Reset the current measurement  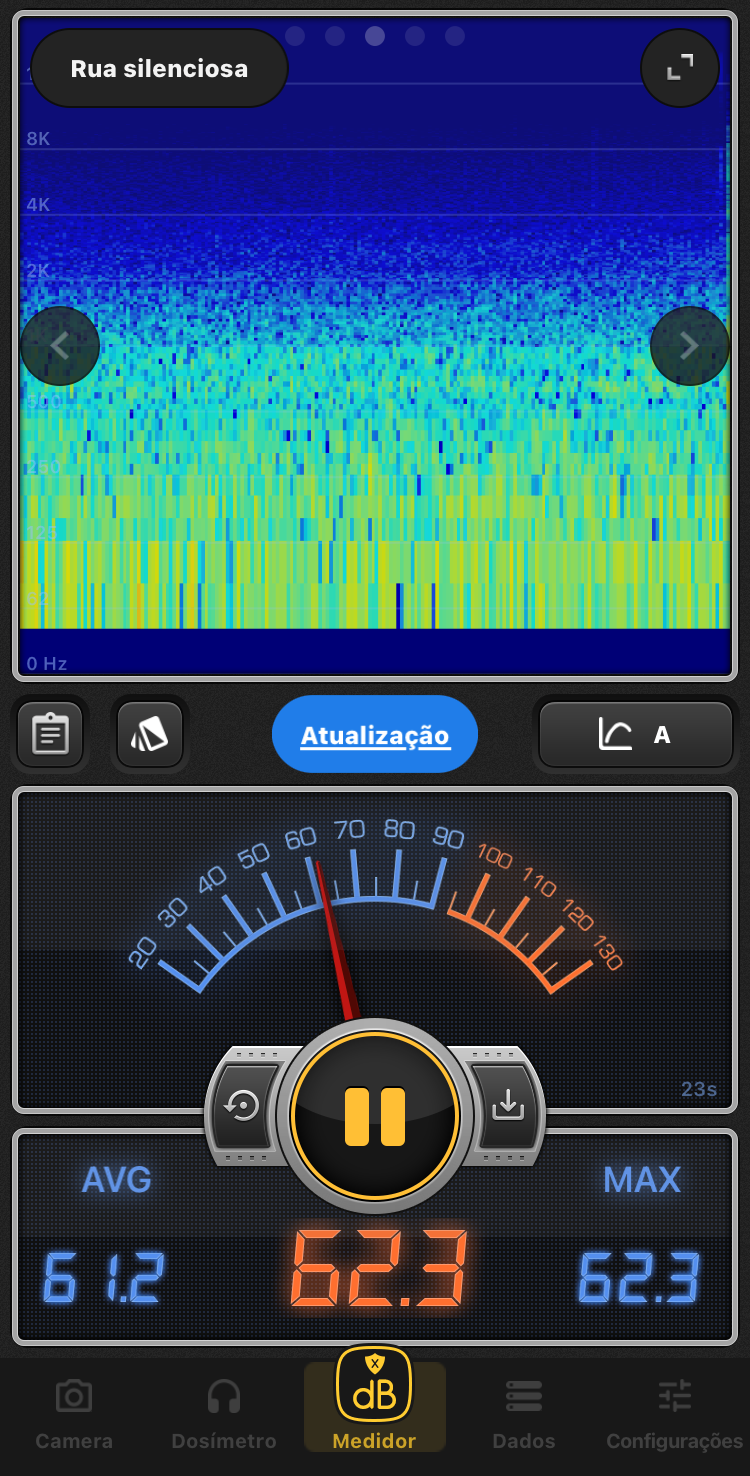[x=244, y=1107]
